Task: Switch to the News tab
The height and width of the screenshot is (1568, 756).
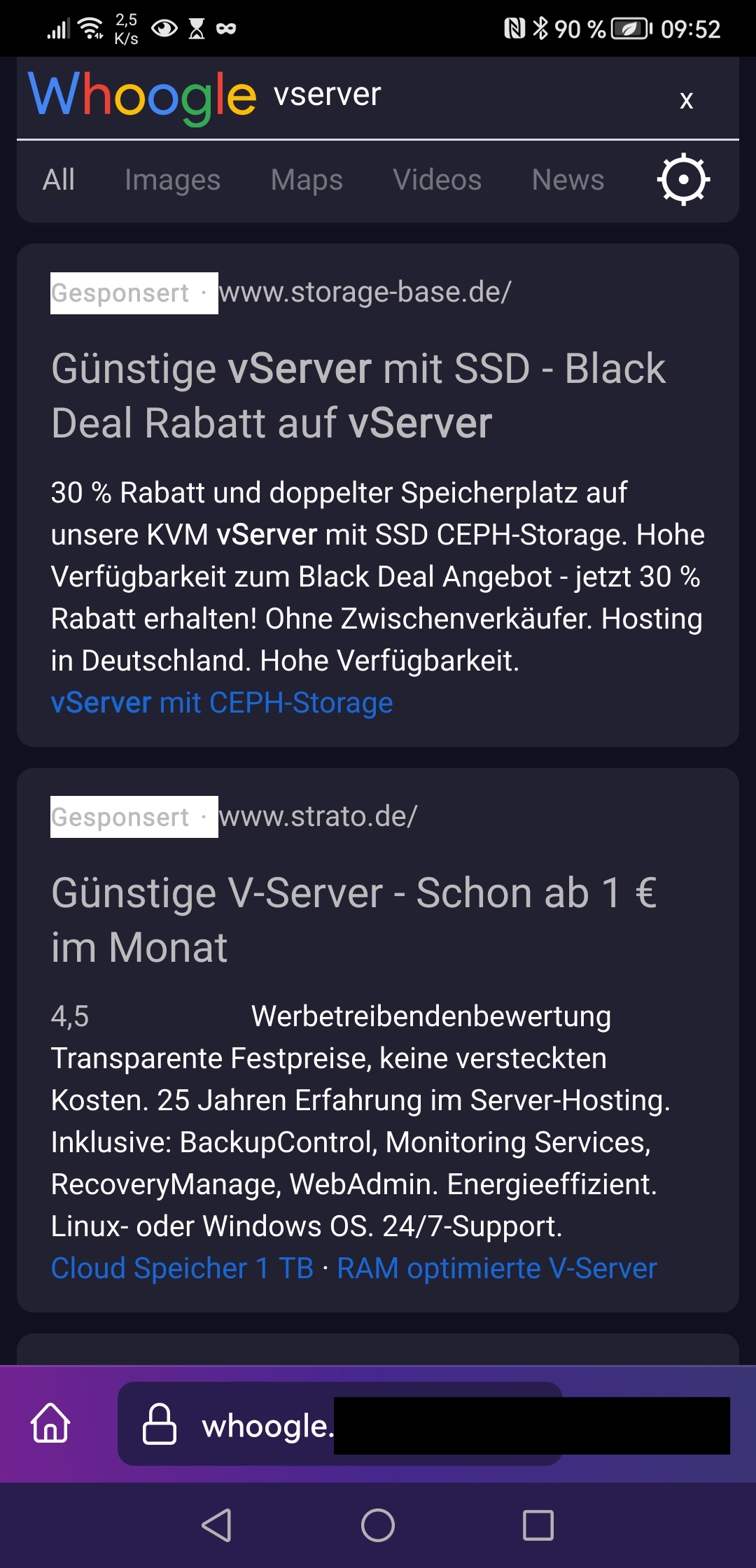Action: 568,180
